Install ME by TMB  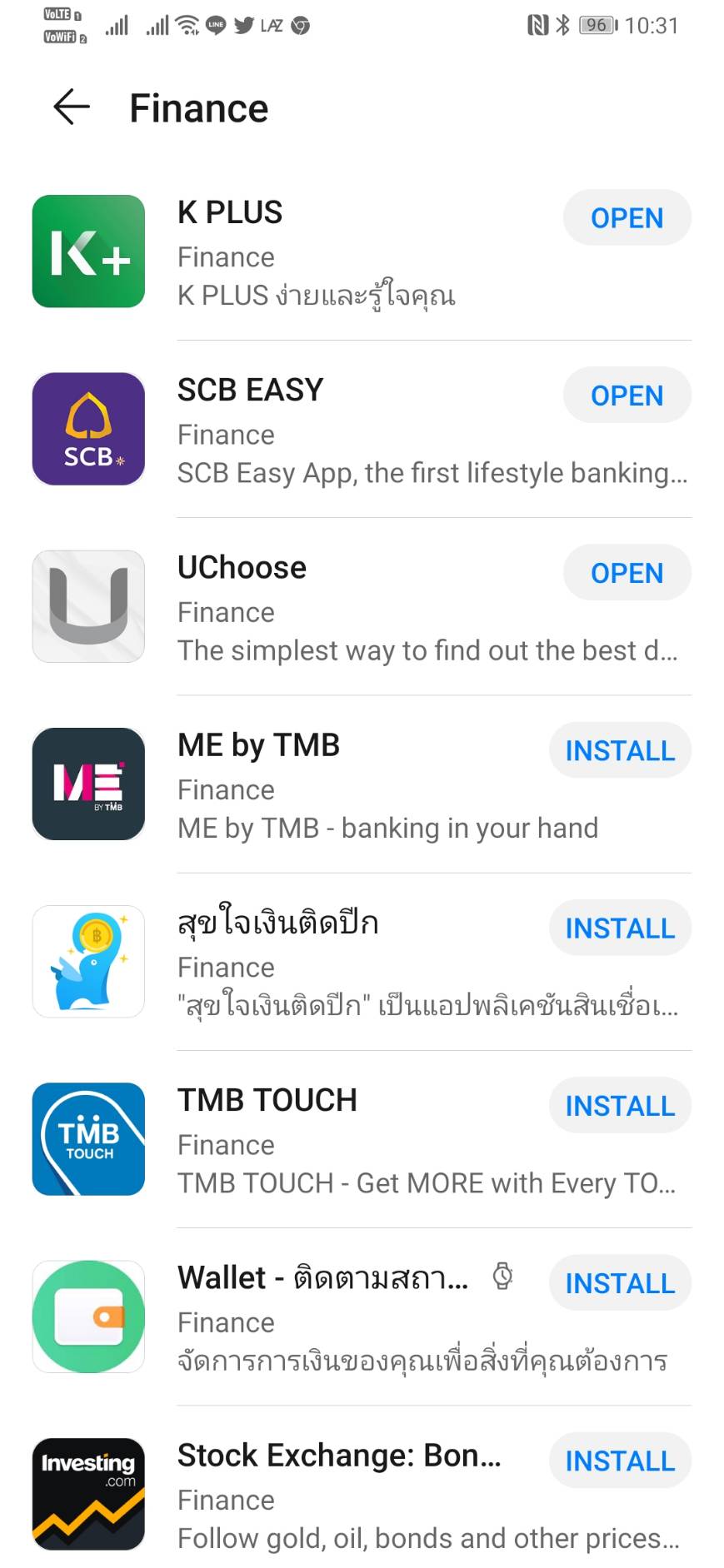point(620,750)
